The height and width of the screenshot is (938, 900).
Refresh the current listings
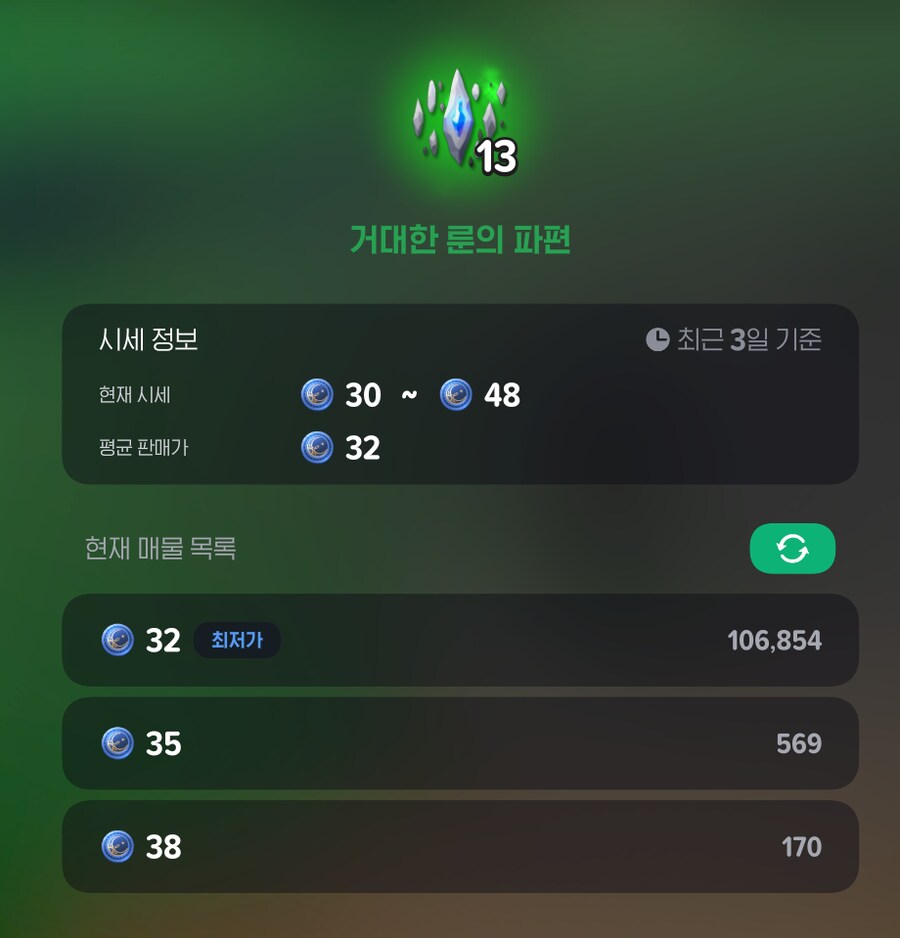click(792, 548)
